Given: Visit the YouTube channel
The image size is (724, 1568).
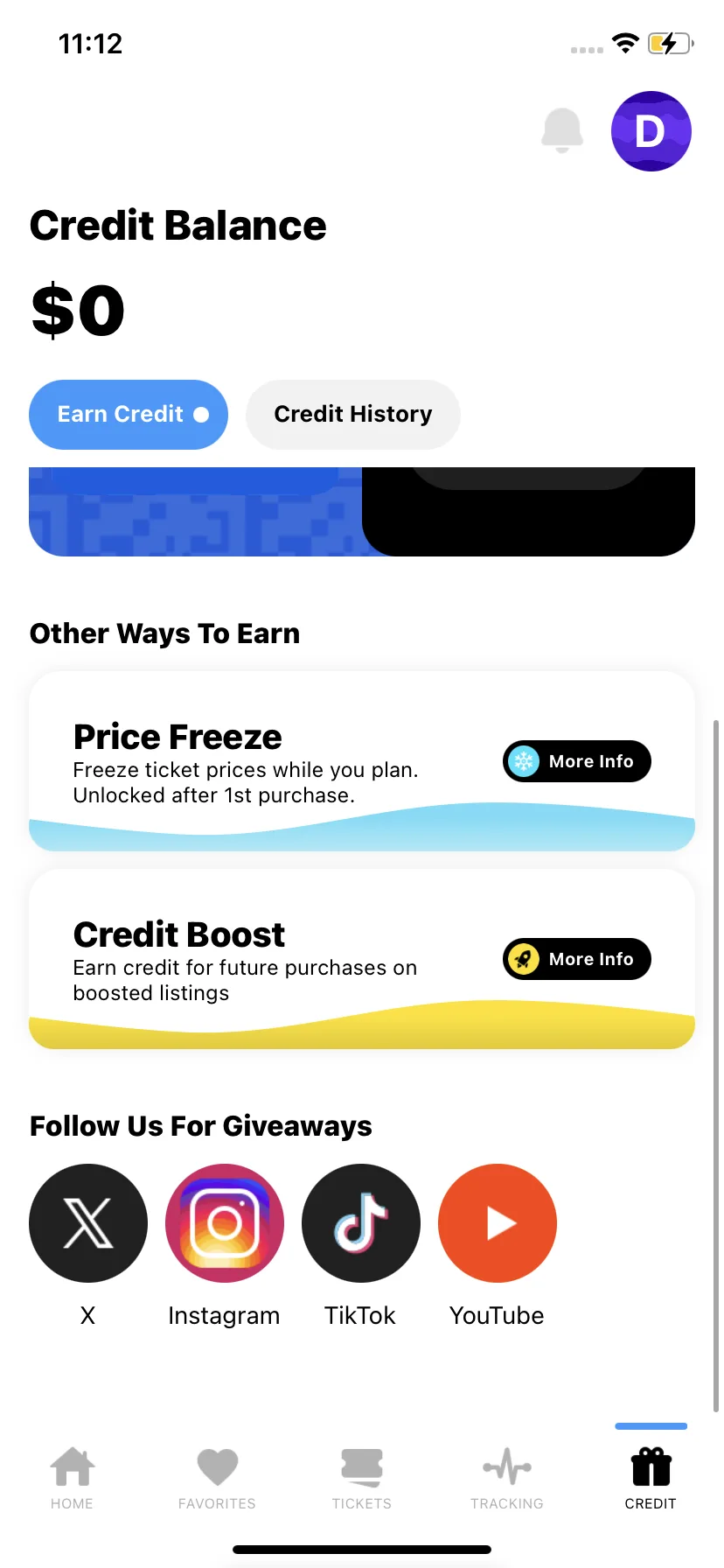Looking at the screenshot, I should point(498,1223).
